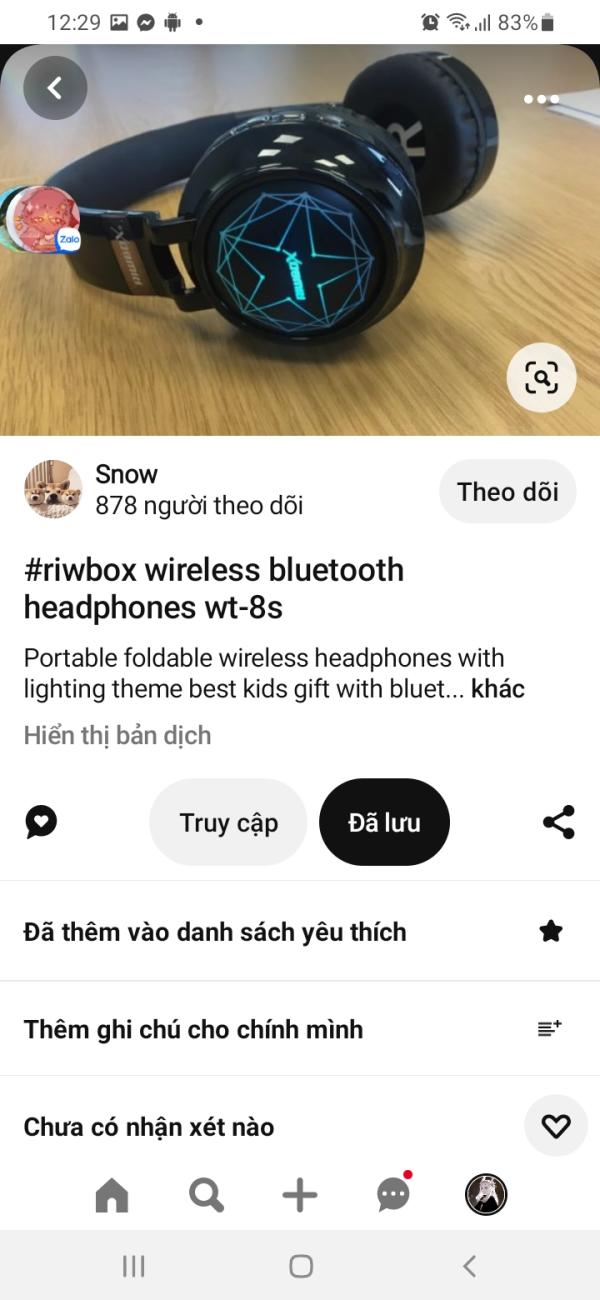React with the heart button beside comments
600x1300 pixels.
point(555,1126)
